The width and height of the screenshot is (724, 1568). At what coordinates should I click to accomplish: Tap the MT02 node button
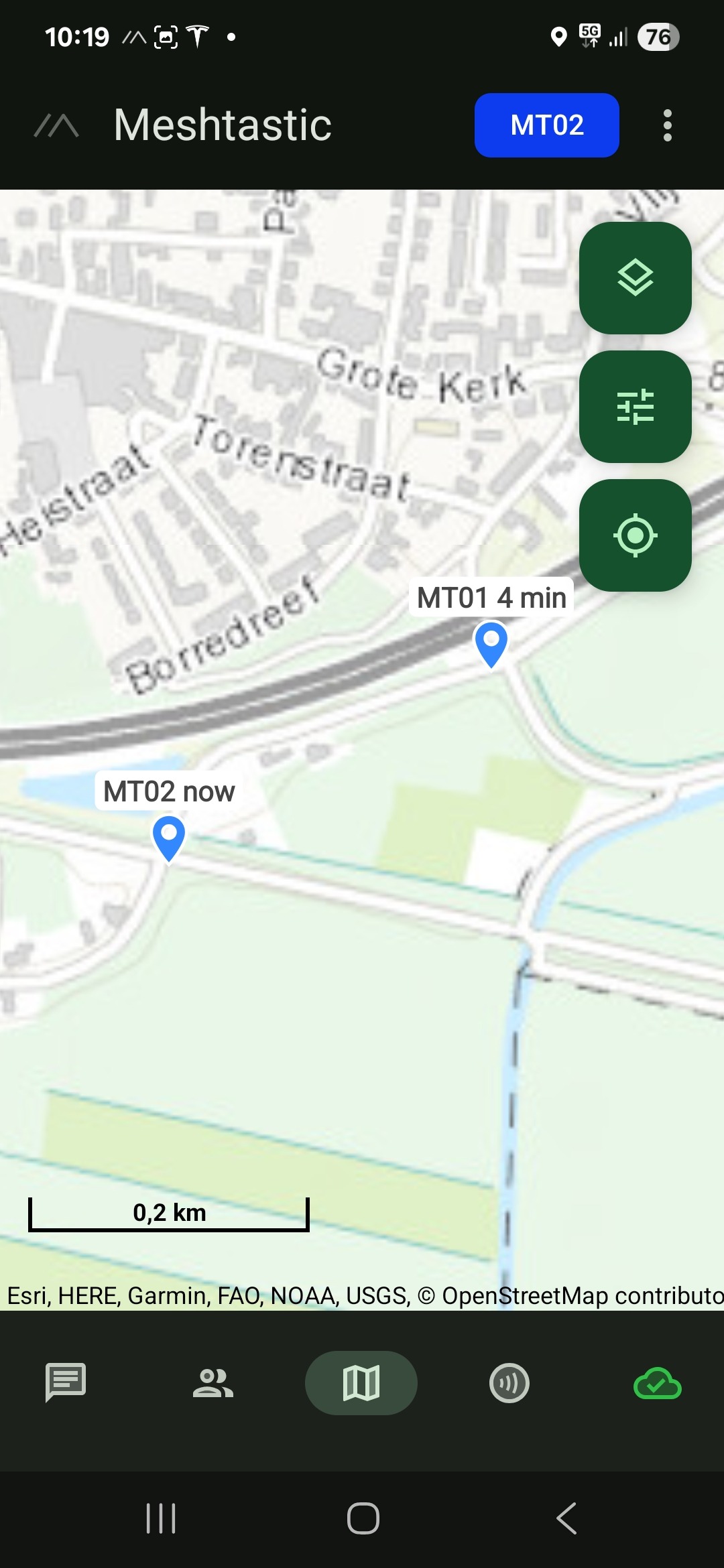(x=546, y=125)
